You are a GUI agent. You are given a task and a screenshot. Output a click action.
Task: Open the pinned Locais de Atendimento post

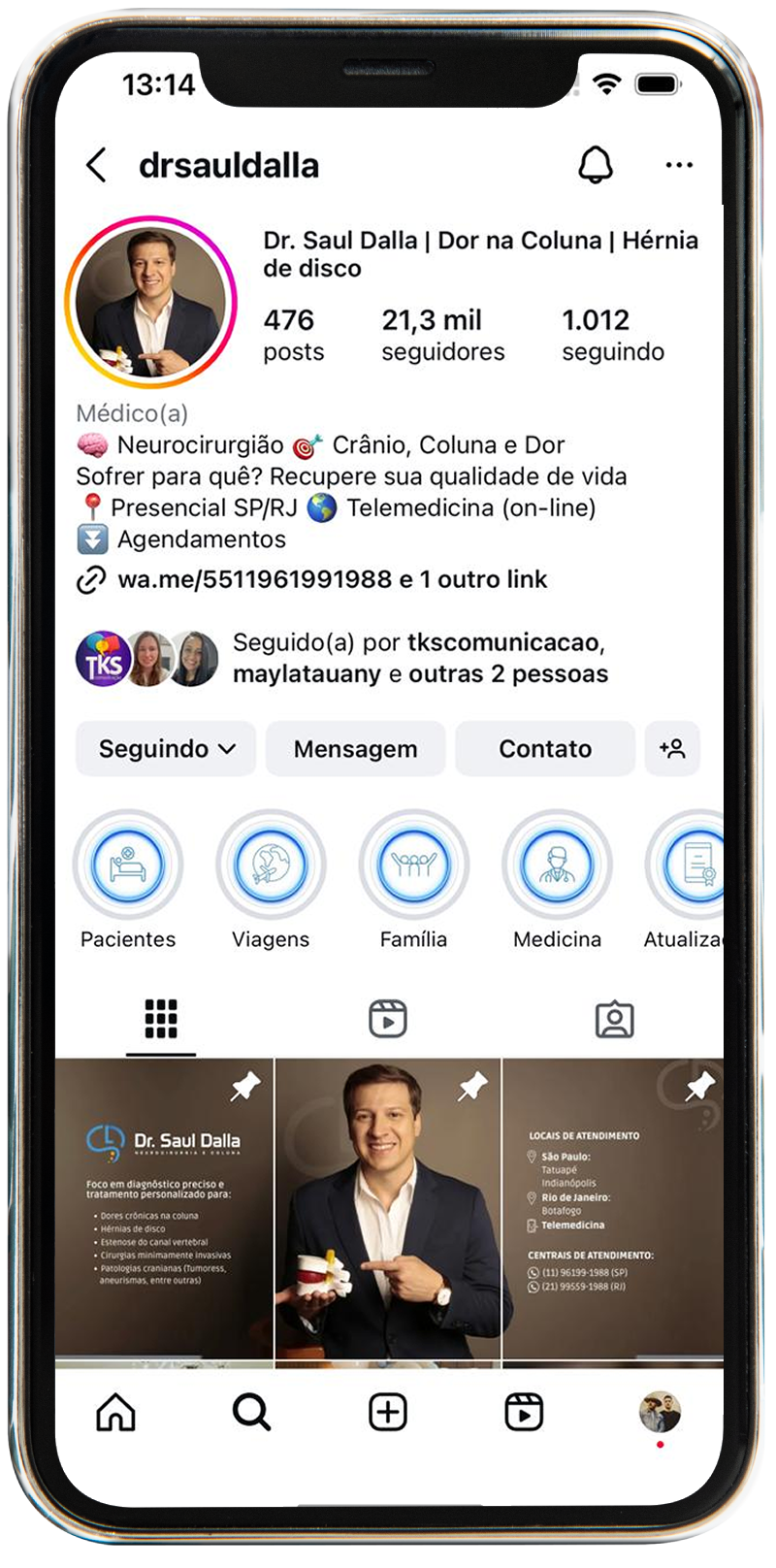tap(612, 1208)
